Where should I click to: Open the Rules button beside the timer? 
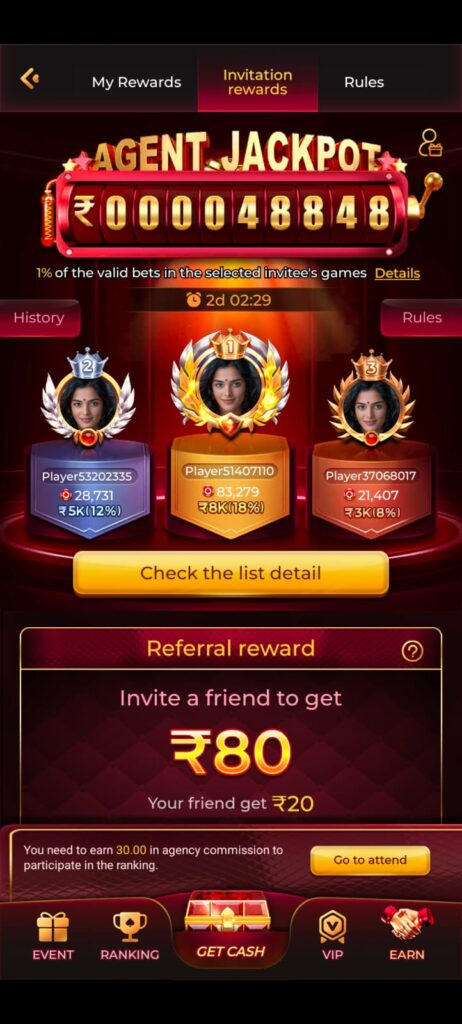point(421,317)
